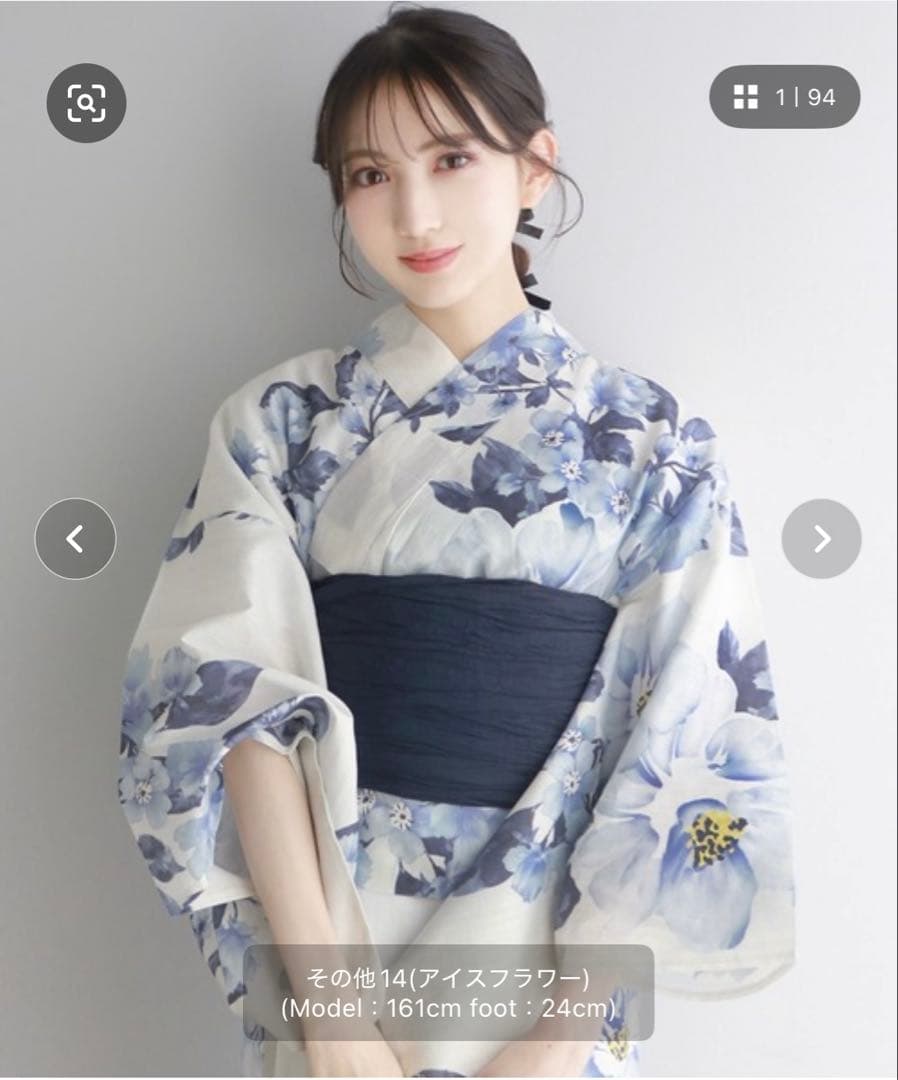
Task: Go to the previous product image
Action: click(x=75, y=539)
